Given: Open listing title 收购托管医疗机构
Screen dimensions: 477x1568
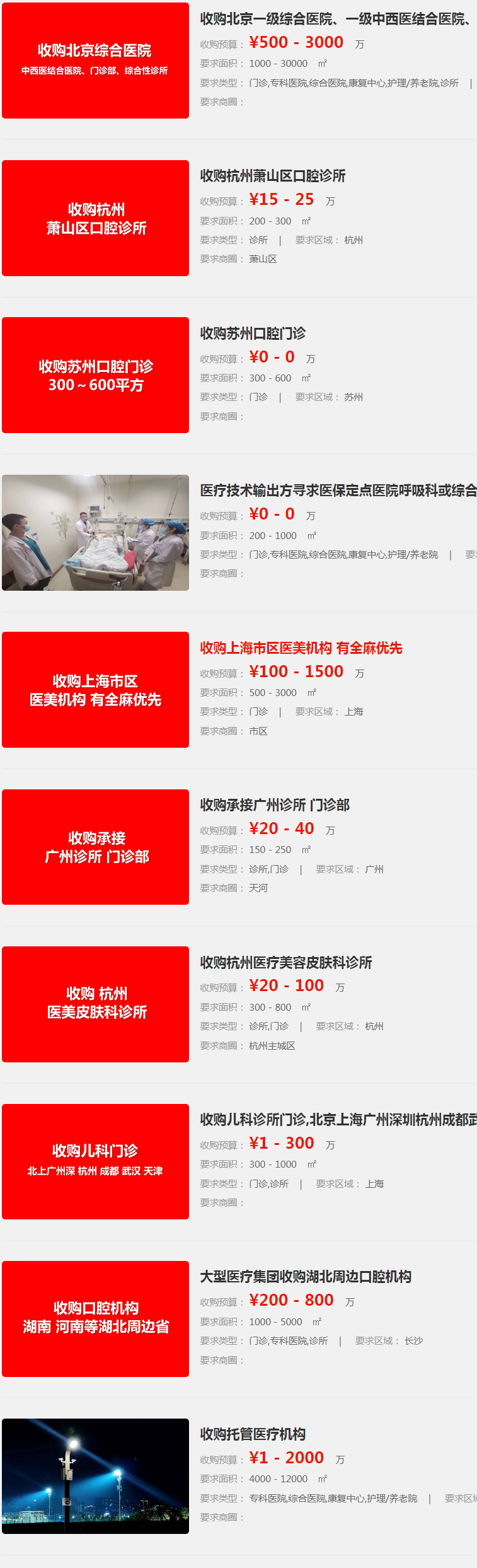Looking at the screenshot, I should [253, 1434].
